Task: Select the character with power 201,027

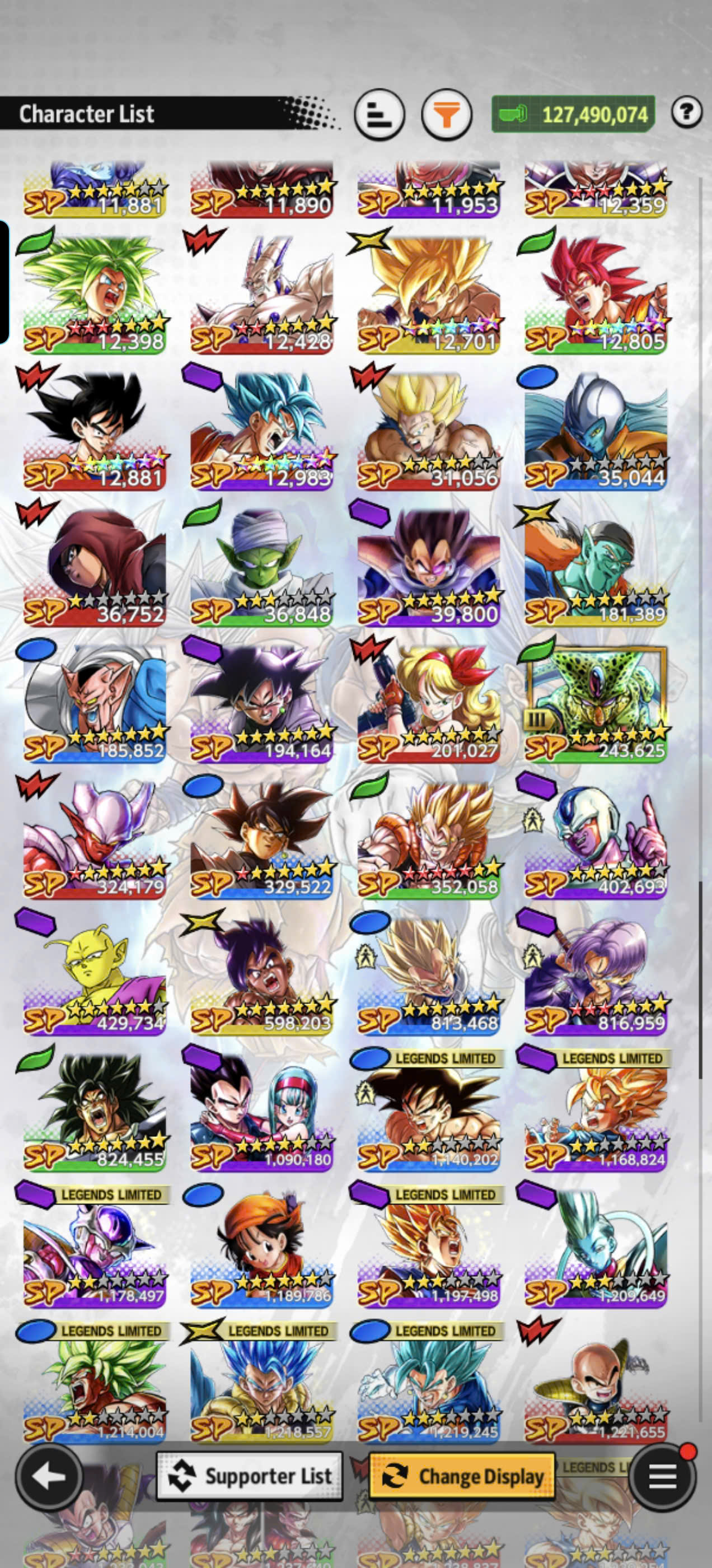Action: coord(429,702)
